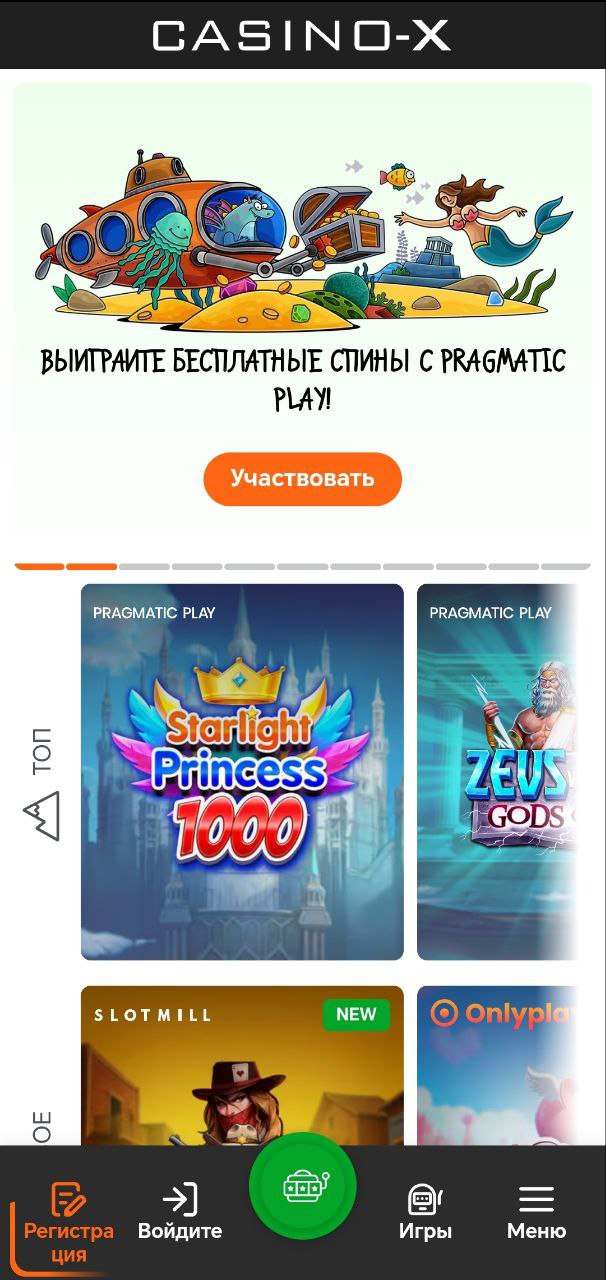
Task: Open the Zeus Pragmatic Play game tile
Action: [x=497, y=772]
